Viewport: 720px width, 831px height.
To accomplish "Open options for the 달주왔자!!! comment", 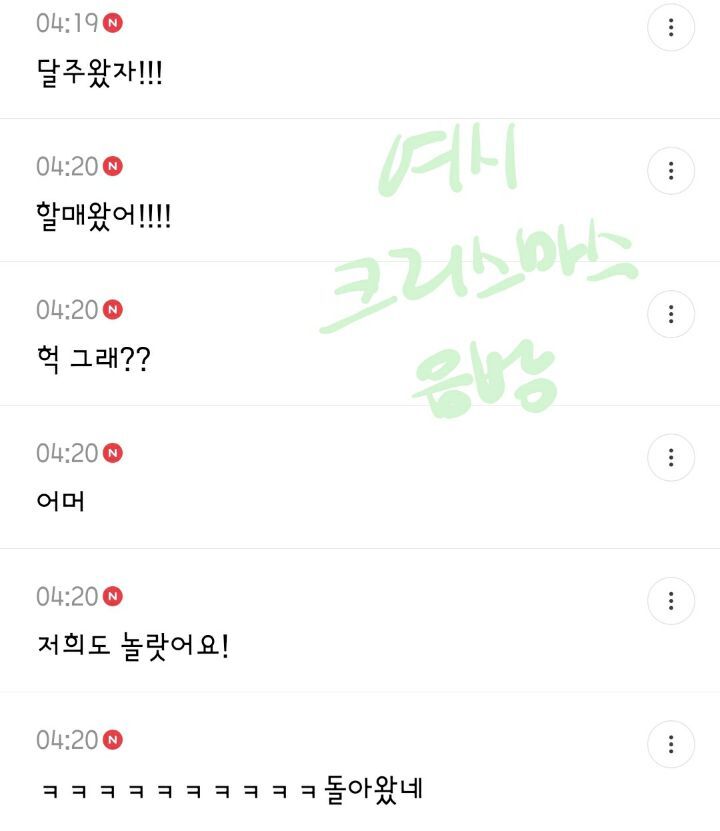I will [x=671, y=27].
